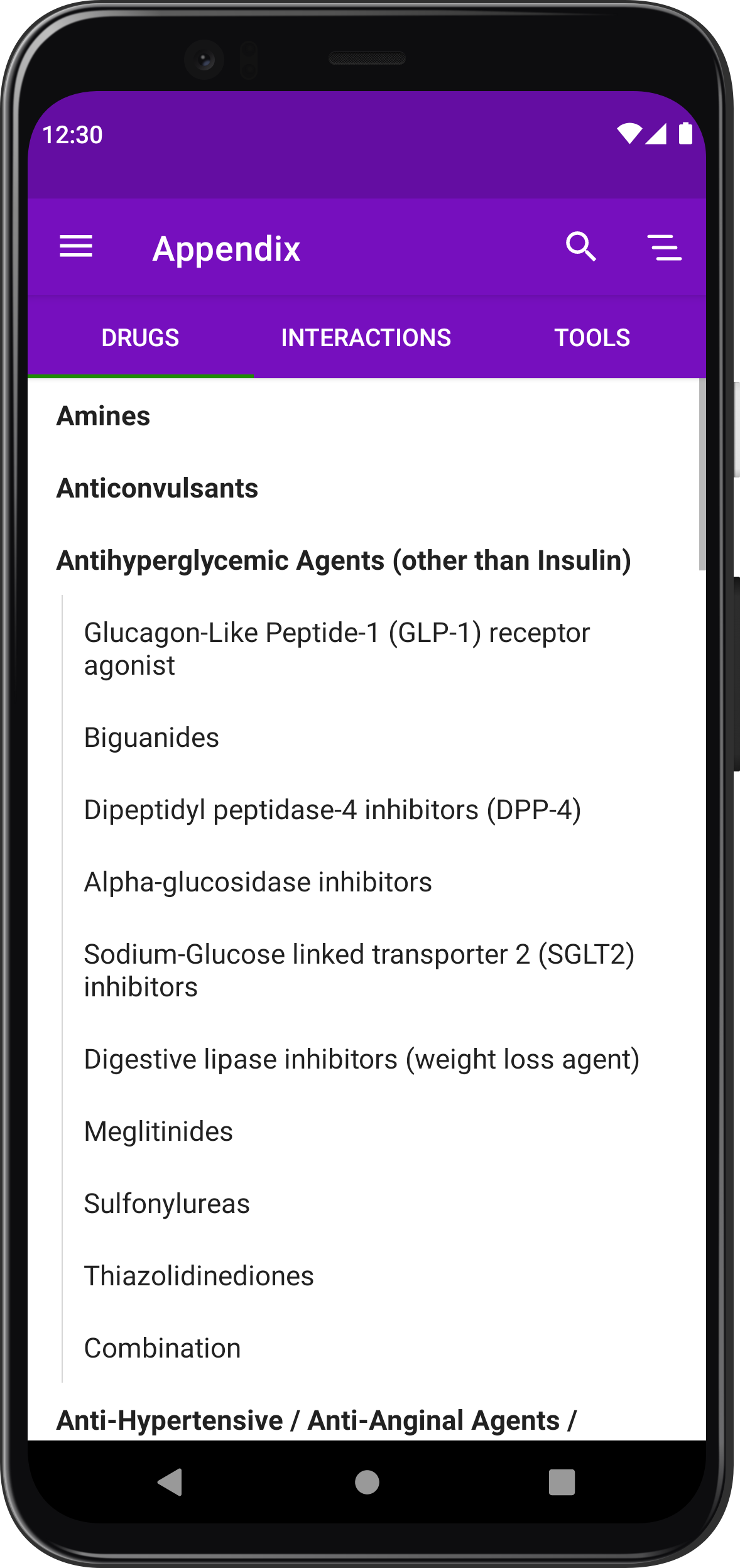
Task: Go back using system back button
Action: point(170,1483)
